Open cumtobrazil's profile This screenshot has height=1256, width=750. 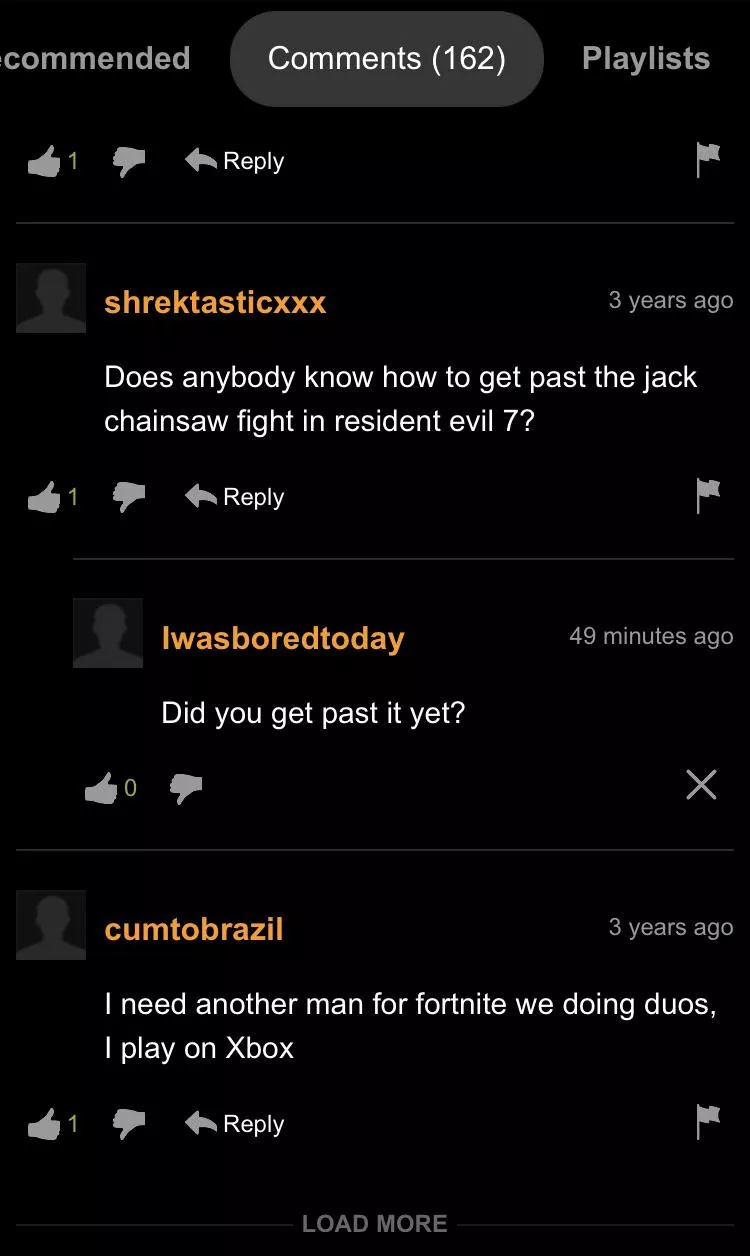pyautogui.click(x=194, y=929)
